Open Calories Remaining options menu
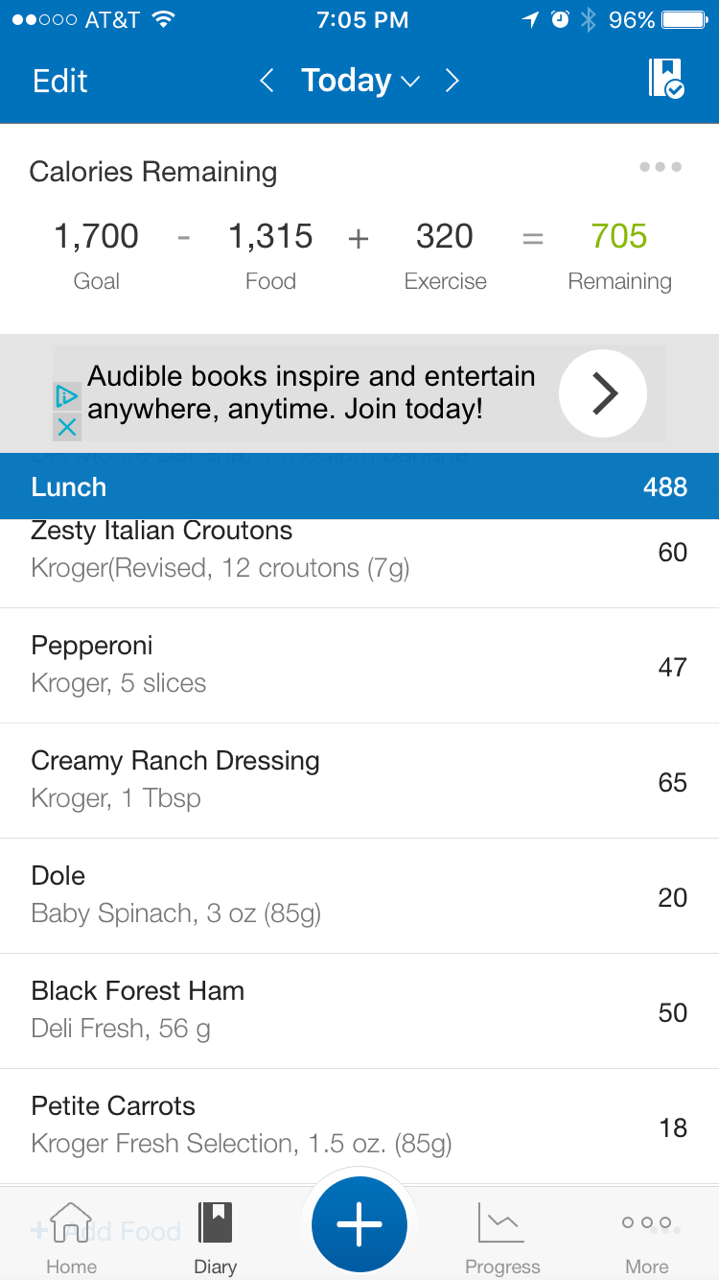This screenshot has height=1280, width=719. coord(660,167)
